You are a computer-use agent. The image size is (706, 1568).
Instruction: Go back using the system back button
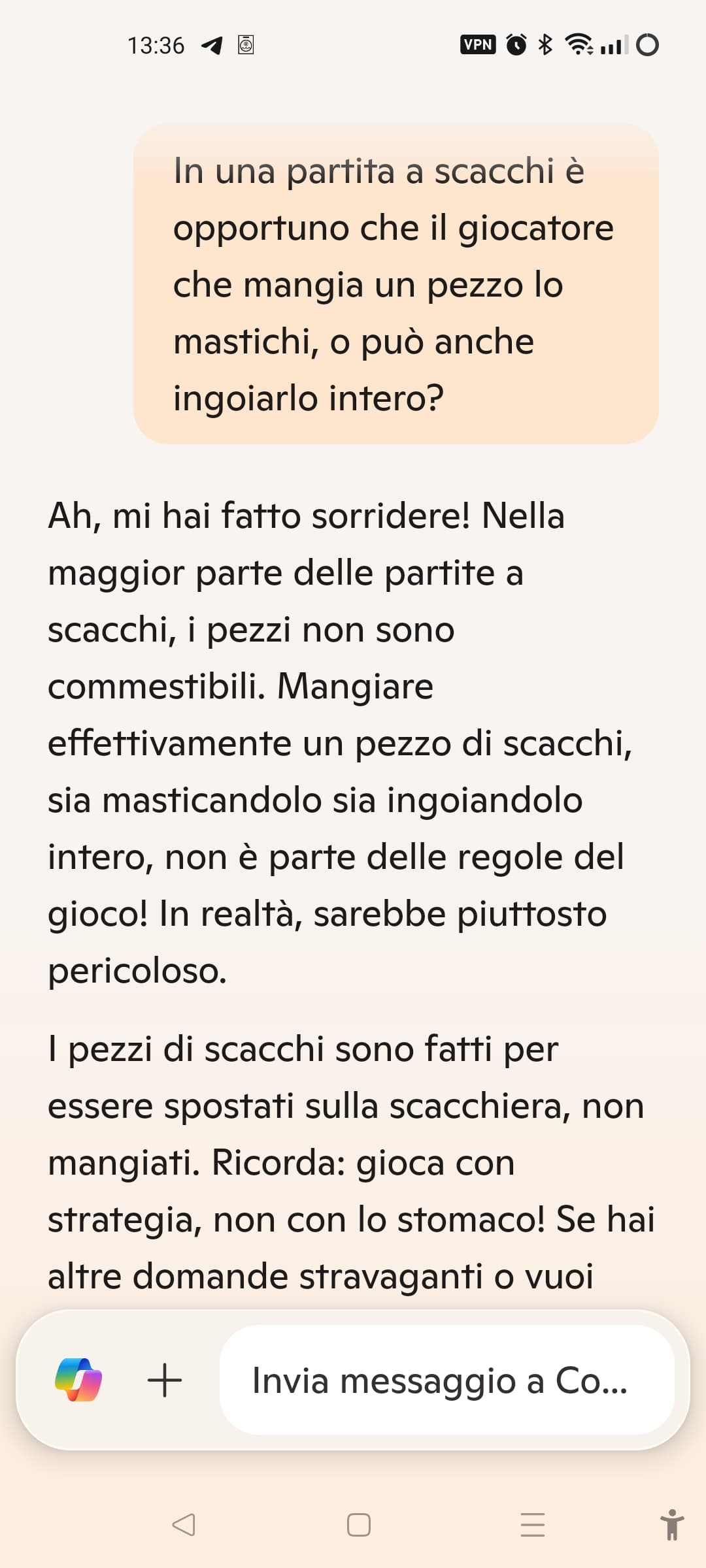pos(184,1525)
